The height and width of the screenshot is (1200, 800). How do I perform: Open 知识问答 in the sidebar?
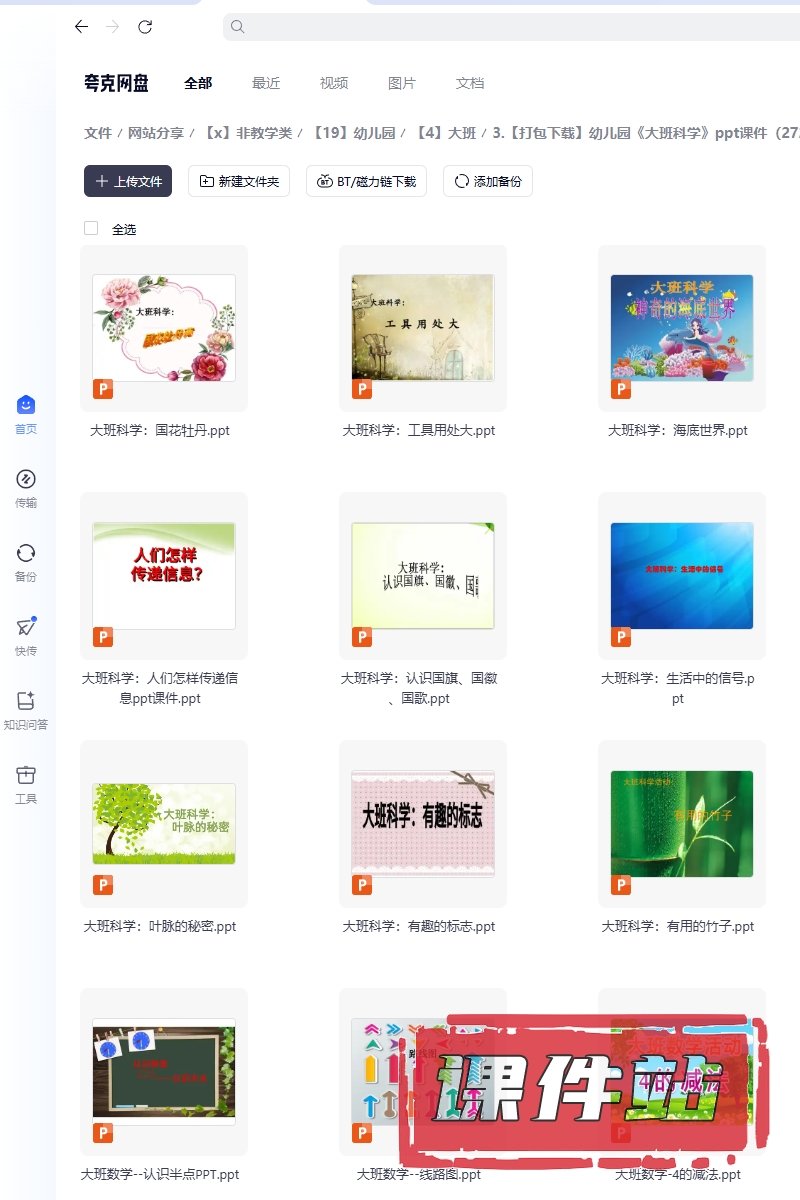[26, 709]
